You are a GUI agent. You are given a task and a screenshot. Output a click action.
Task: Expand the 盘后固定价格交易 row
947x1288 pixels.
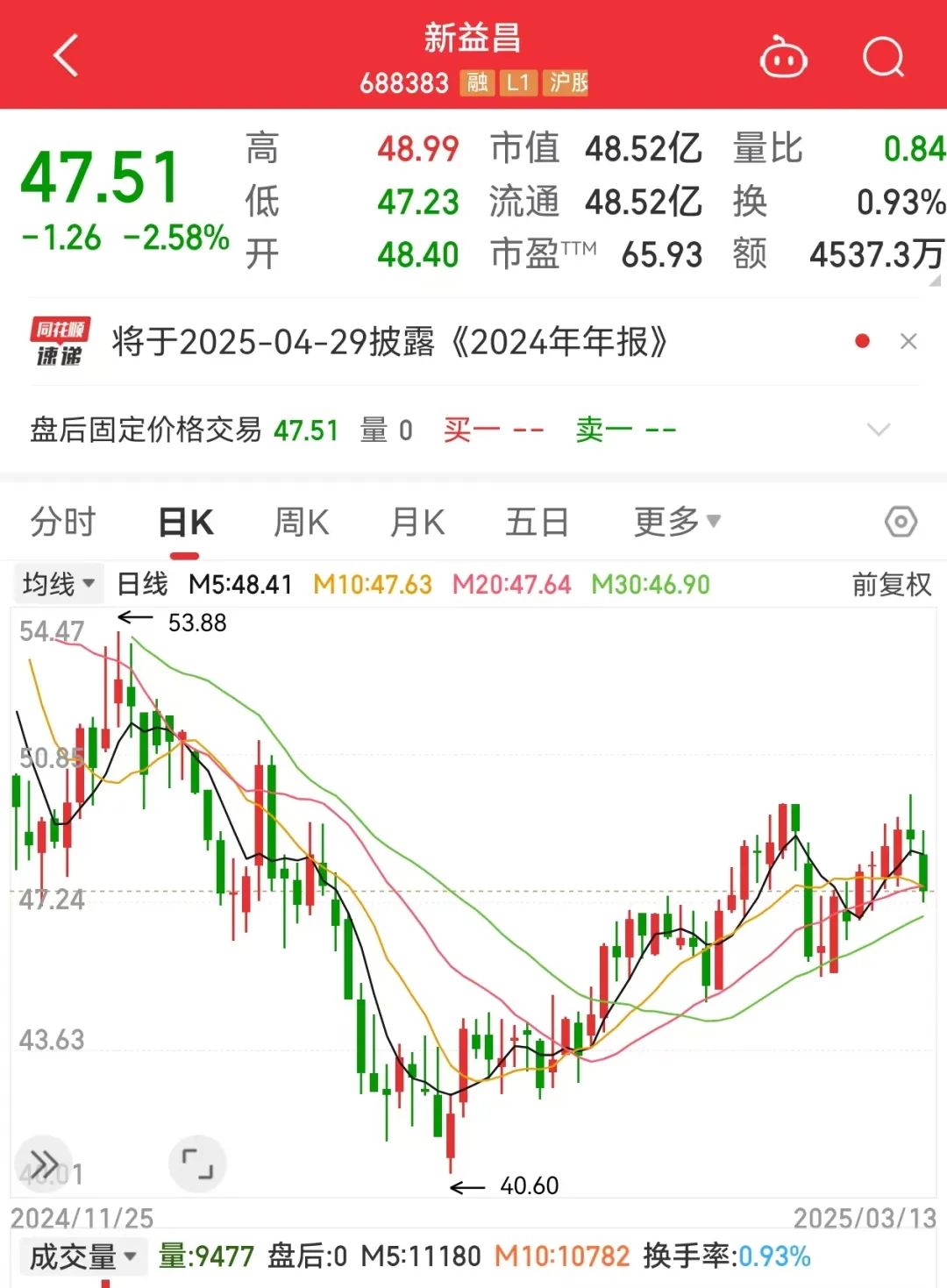click(878, 430)
